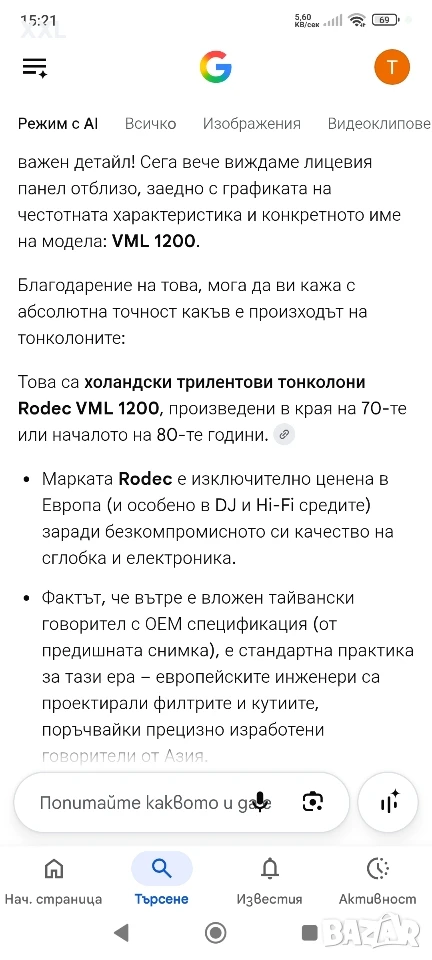Switch to the Активност tab
The image size is (432, 960).
(x=378, y=881)
